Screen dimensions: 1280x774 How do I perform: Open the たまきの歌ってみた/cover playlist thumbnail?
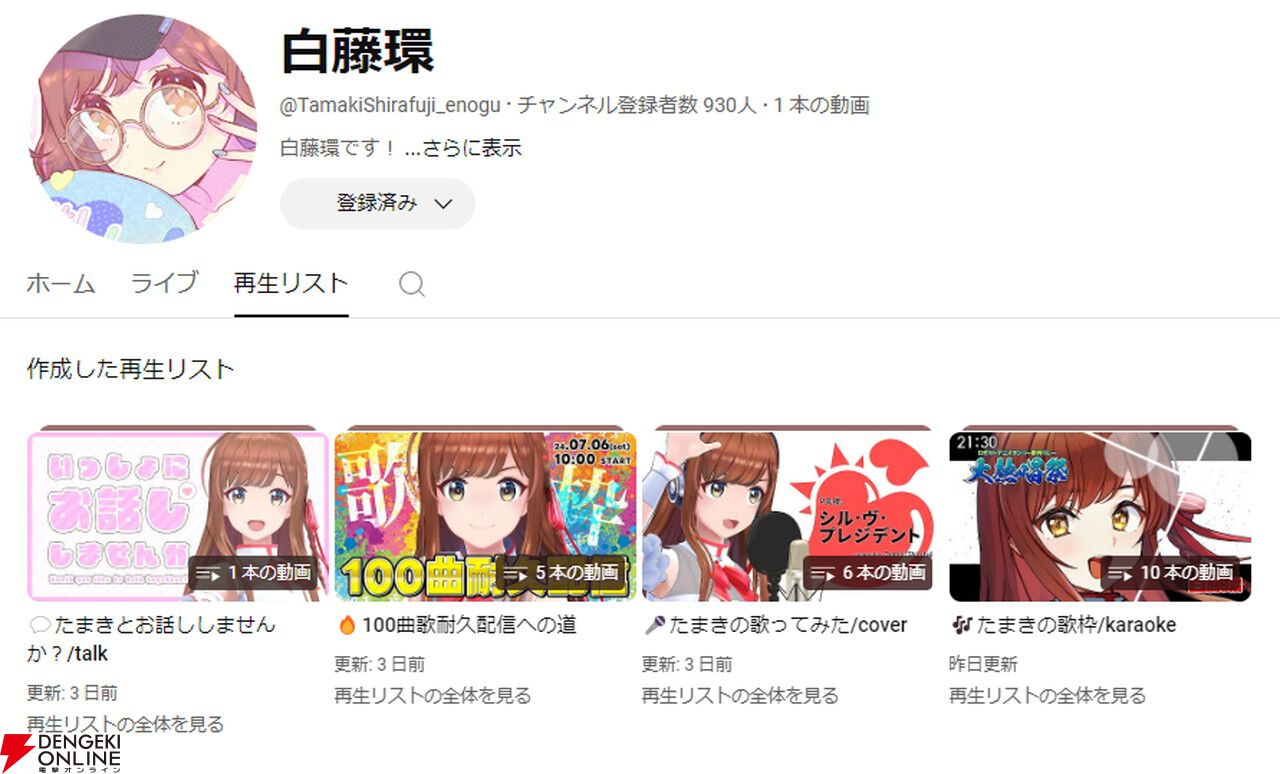coord(792,515)
